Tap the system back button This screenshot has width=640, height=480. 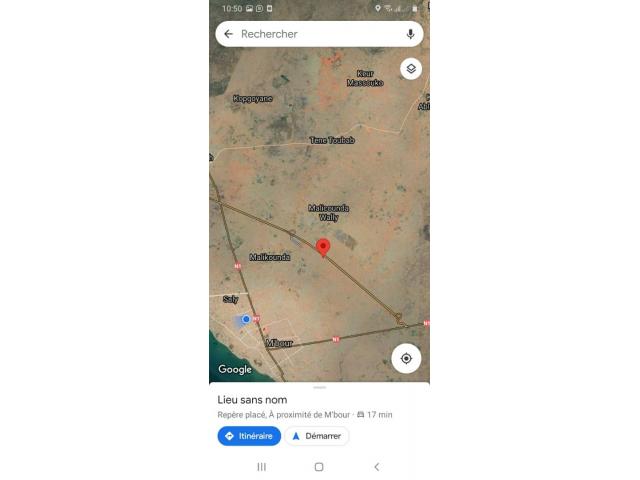click(376, 467)
